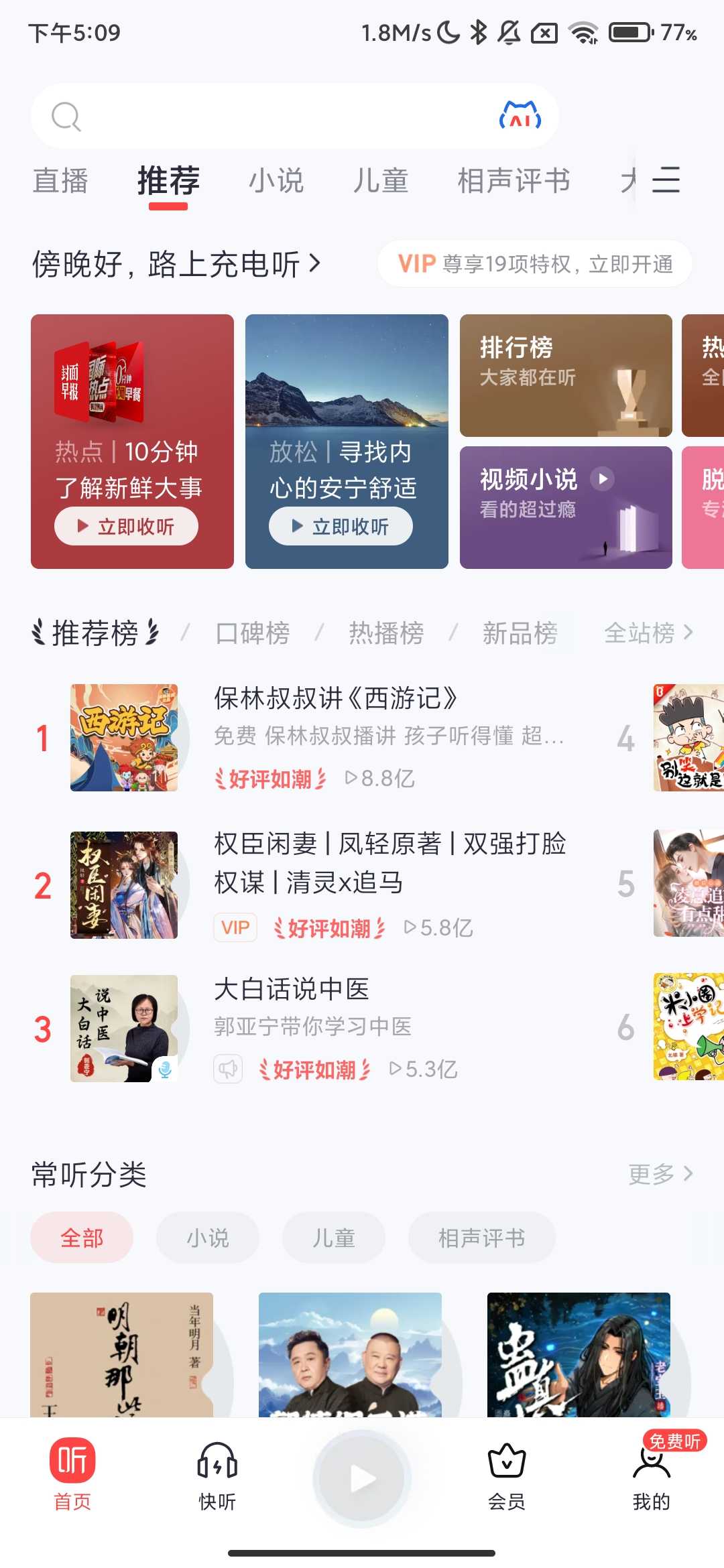
Task: Open the 视频小说 card
Action: click(565, 507)
